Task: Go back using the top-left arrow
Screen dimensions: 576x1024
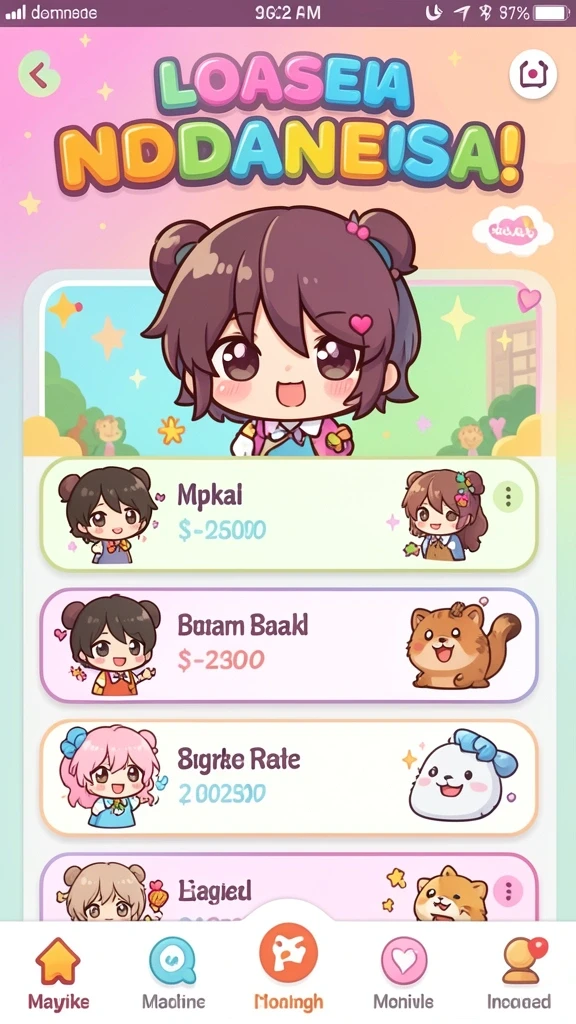Action: pyautogui.click(x=39, y=75)
